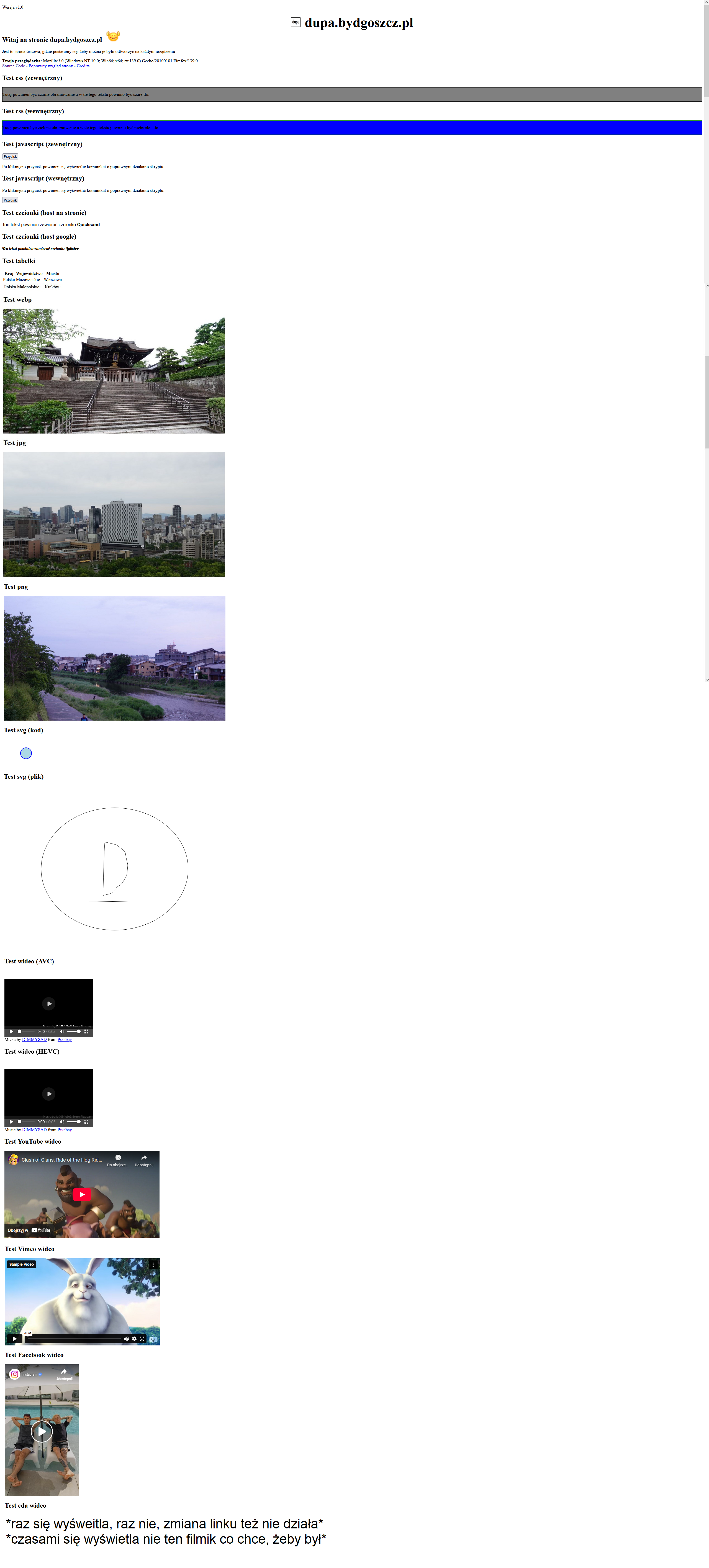
Task: Click Przycisk under internal javascript test
Action: (10, 200)
